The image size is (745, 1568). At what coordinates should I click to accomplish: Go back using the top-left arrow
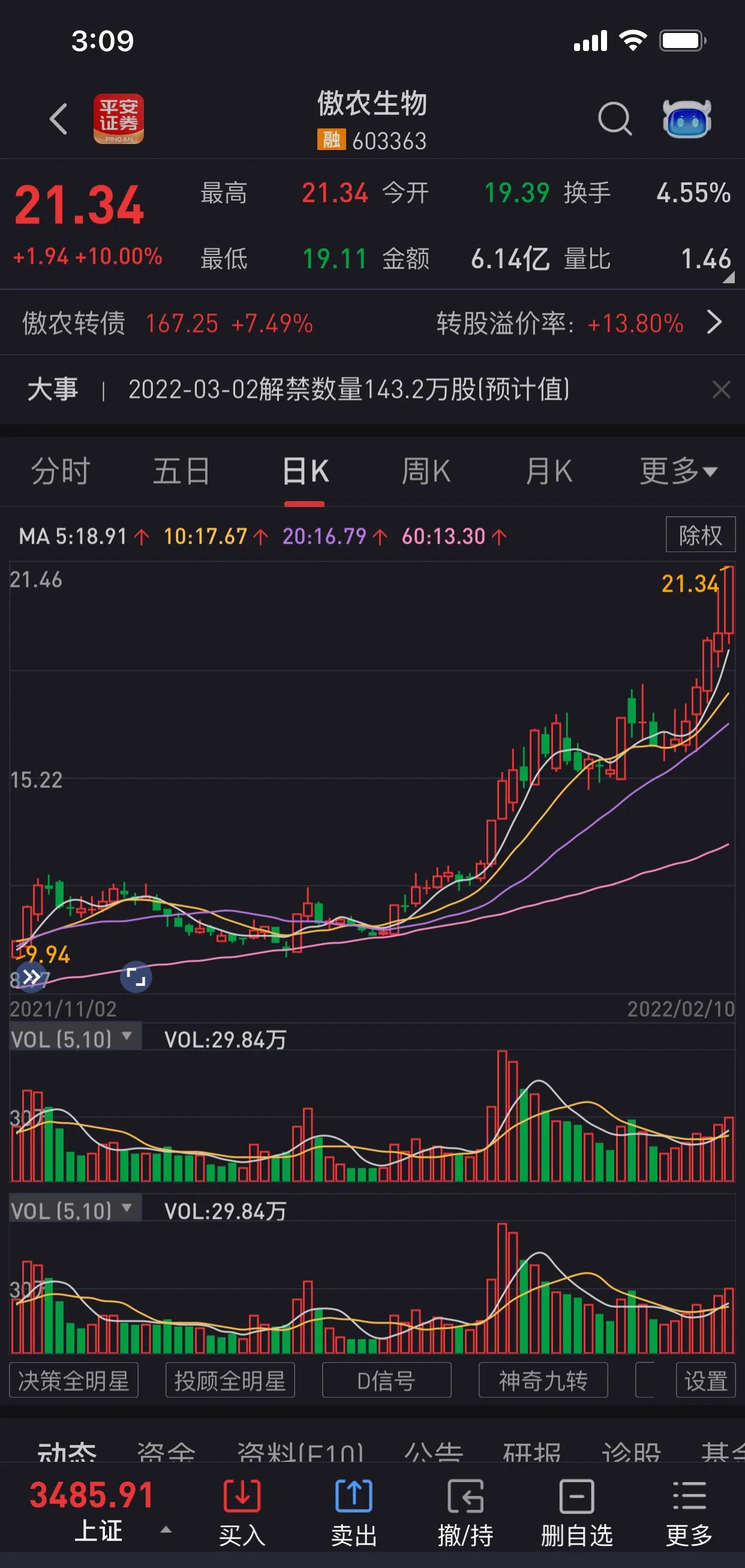click(x=58, y=118)
